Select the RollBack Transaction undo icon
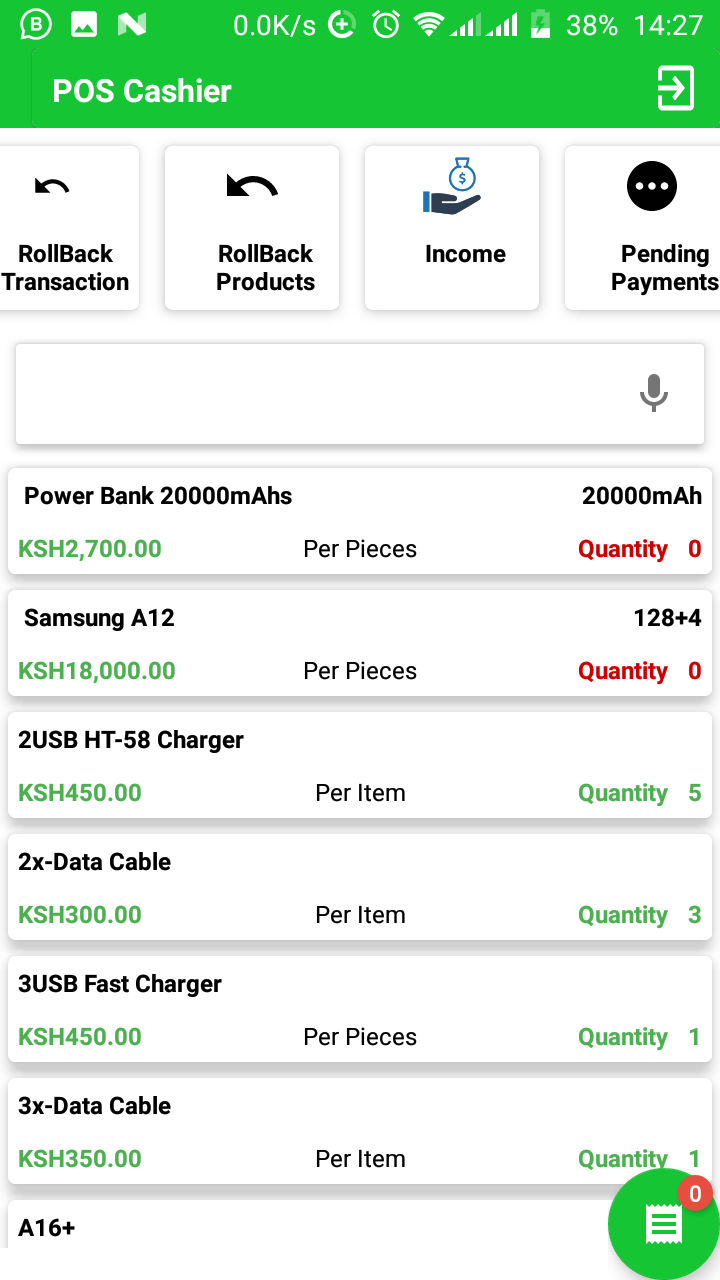The width and height of the screenshot is (720, 1280). click(x=52, y=186)
